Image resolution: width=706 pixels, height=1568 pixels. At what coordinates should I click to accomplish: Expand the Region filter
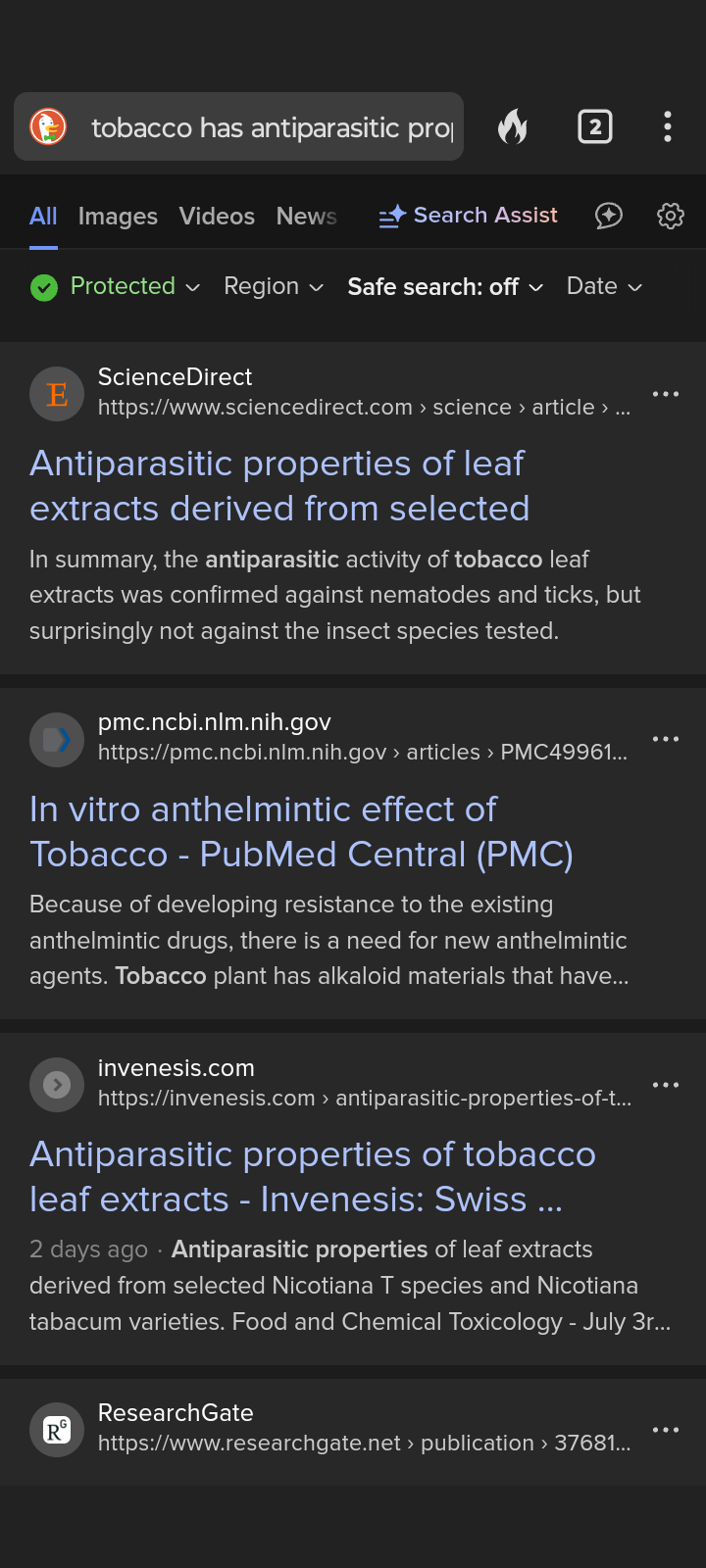coord(274,286)
